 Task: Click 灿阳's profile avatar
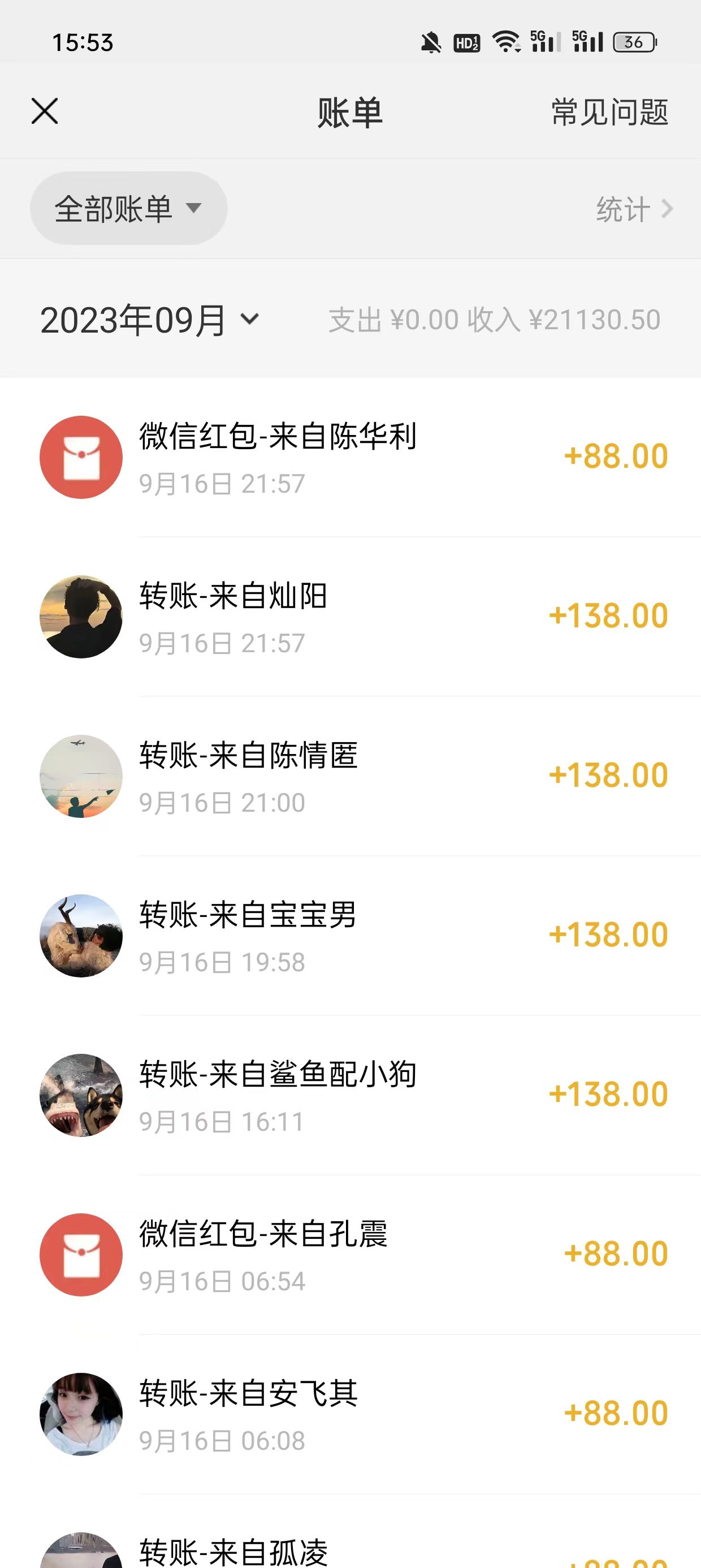tap(80, 617)
